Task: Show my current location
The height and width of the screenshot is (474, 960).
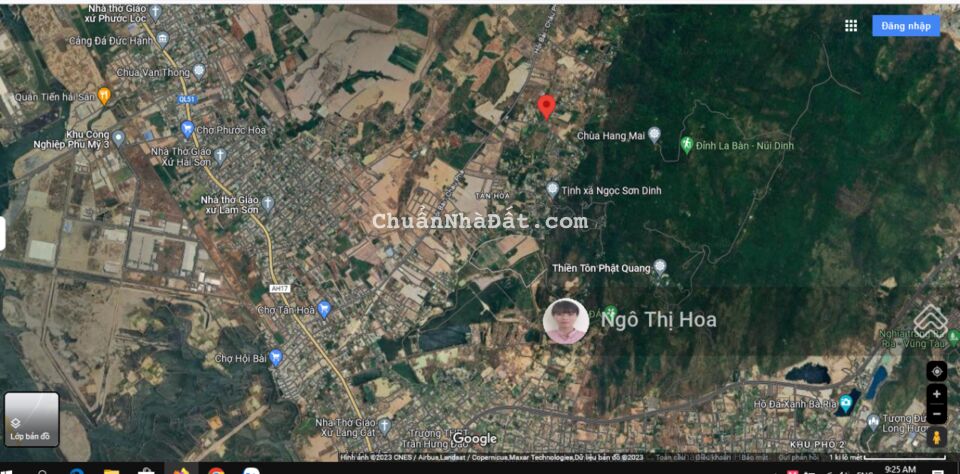Action: point(936,371)
